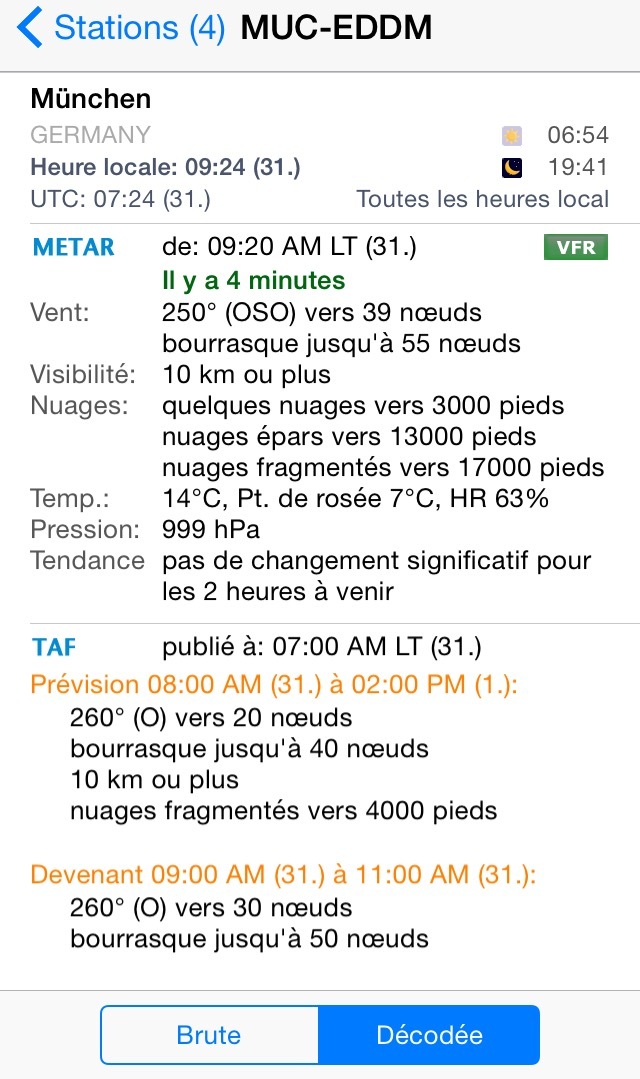Switch to the Brute raw view
640x1079 pixels.
pyautogui.click(x=209, y=1035)
